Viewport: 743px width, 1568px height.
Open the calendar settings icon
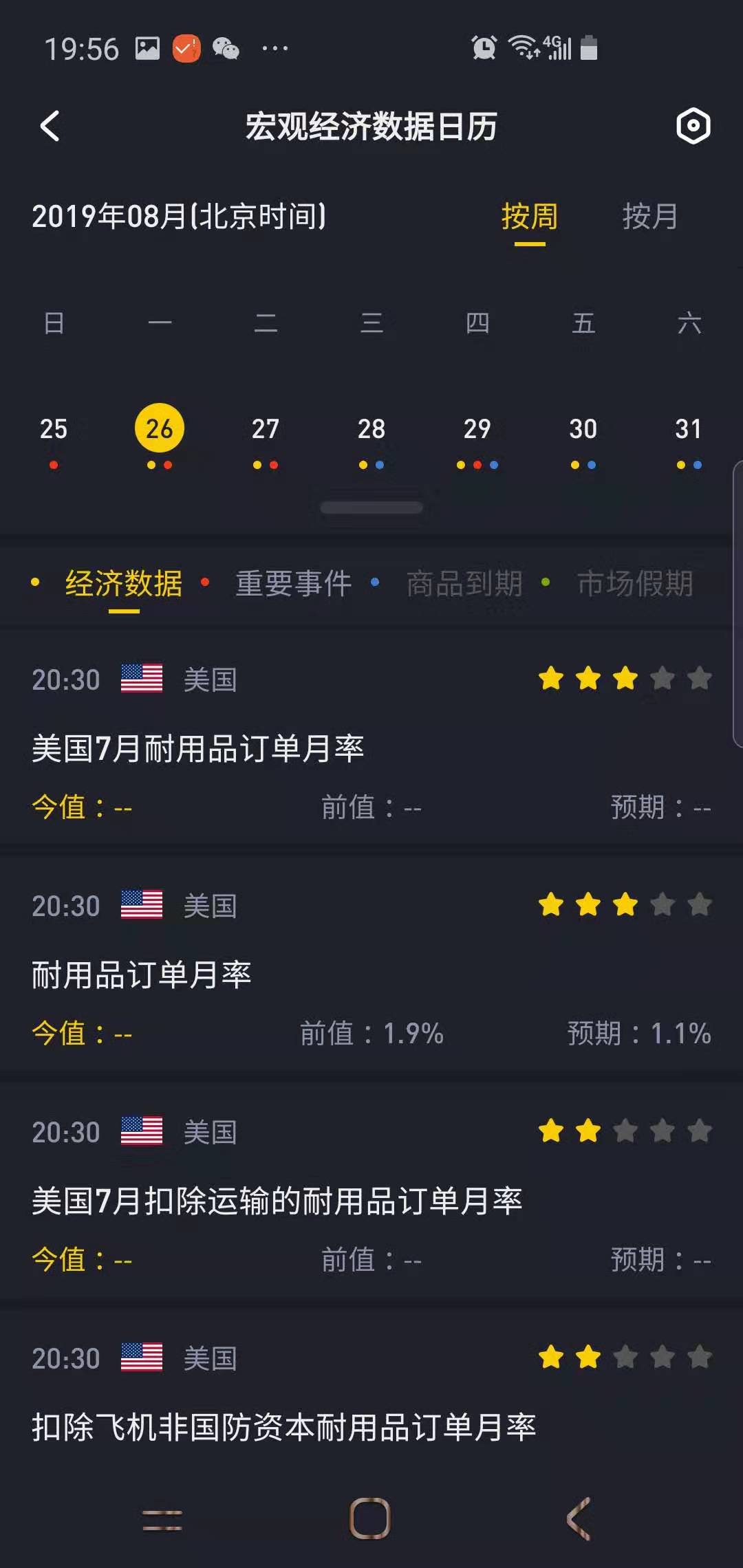tap(693, 126)
